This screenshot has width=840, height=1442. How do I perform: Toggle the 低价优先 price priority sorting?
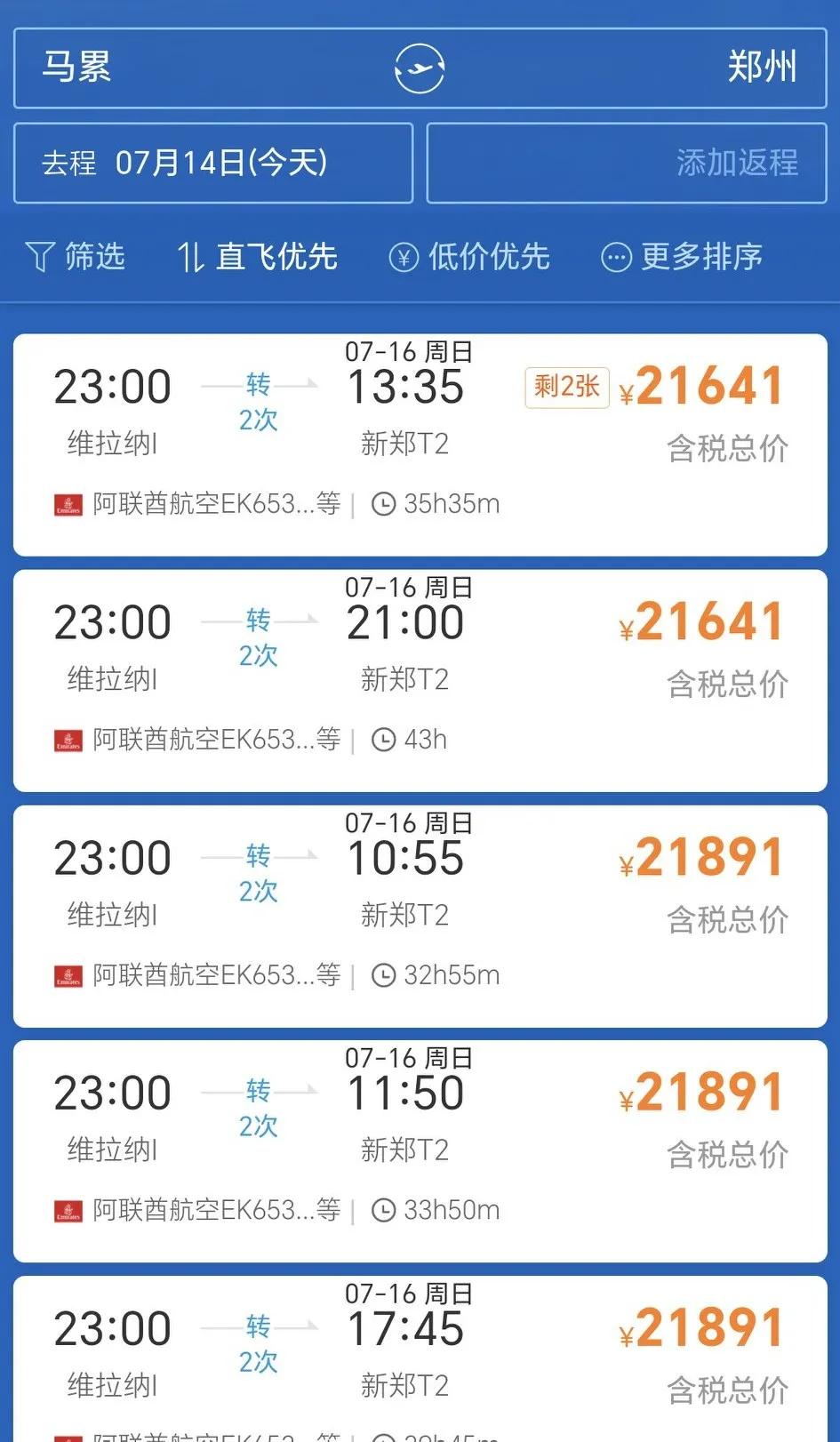(469, 257)
